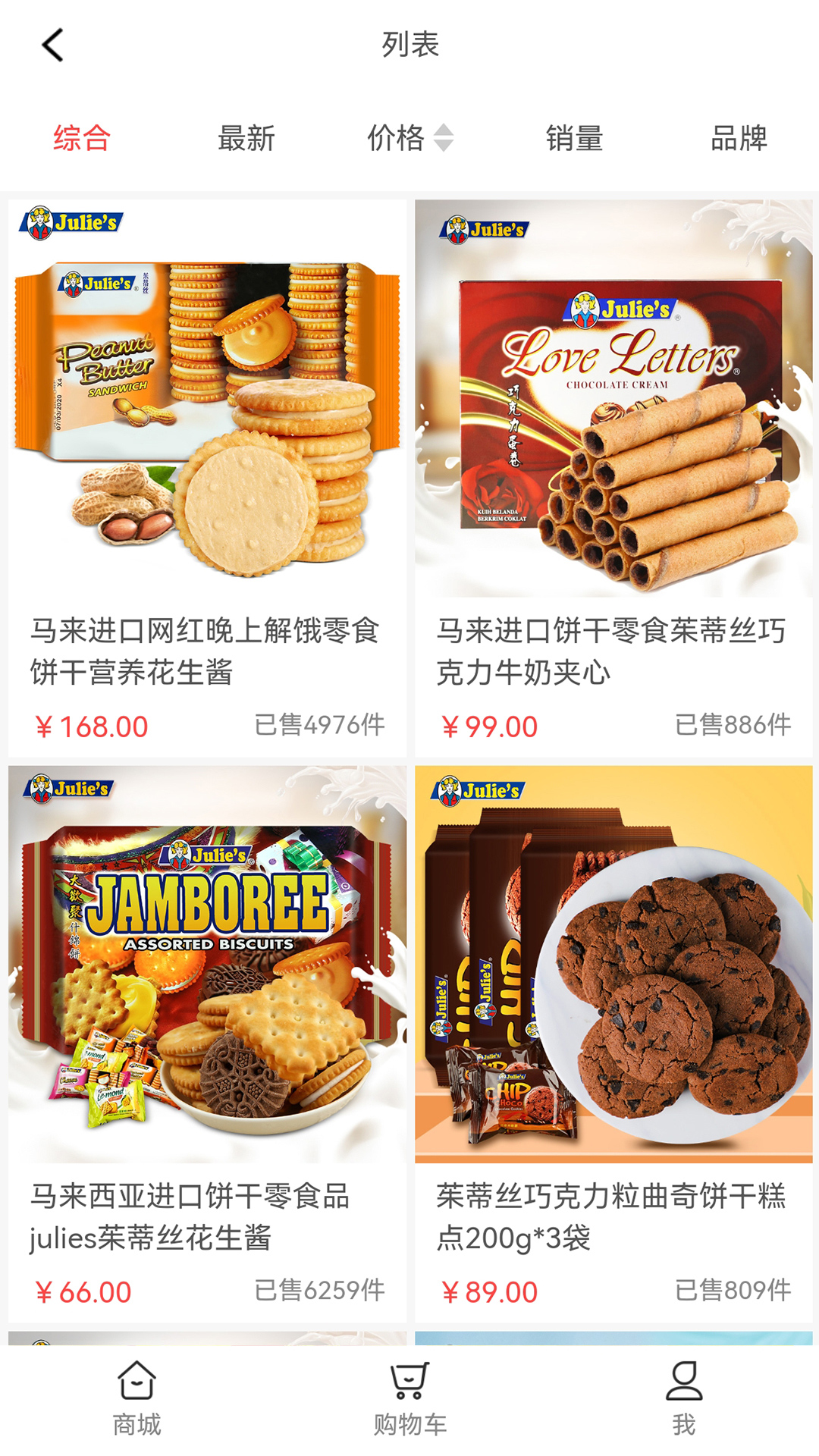The height and width of the screenshot is (1456, 819).
Task: Switch to the 品牌 tab
Action: tap(739, 138)
